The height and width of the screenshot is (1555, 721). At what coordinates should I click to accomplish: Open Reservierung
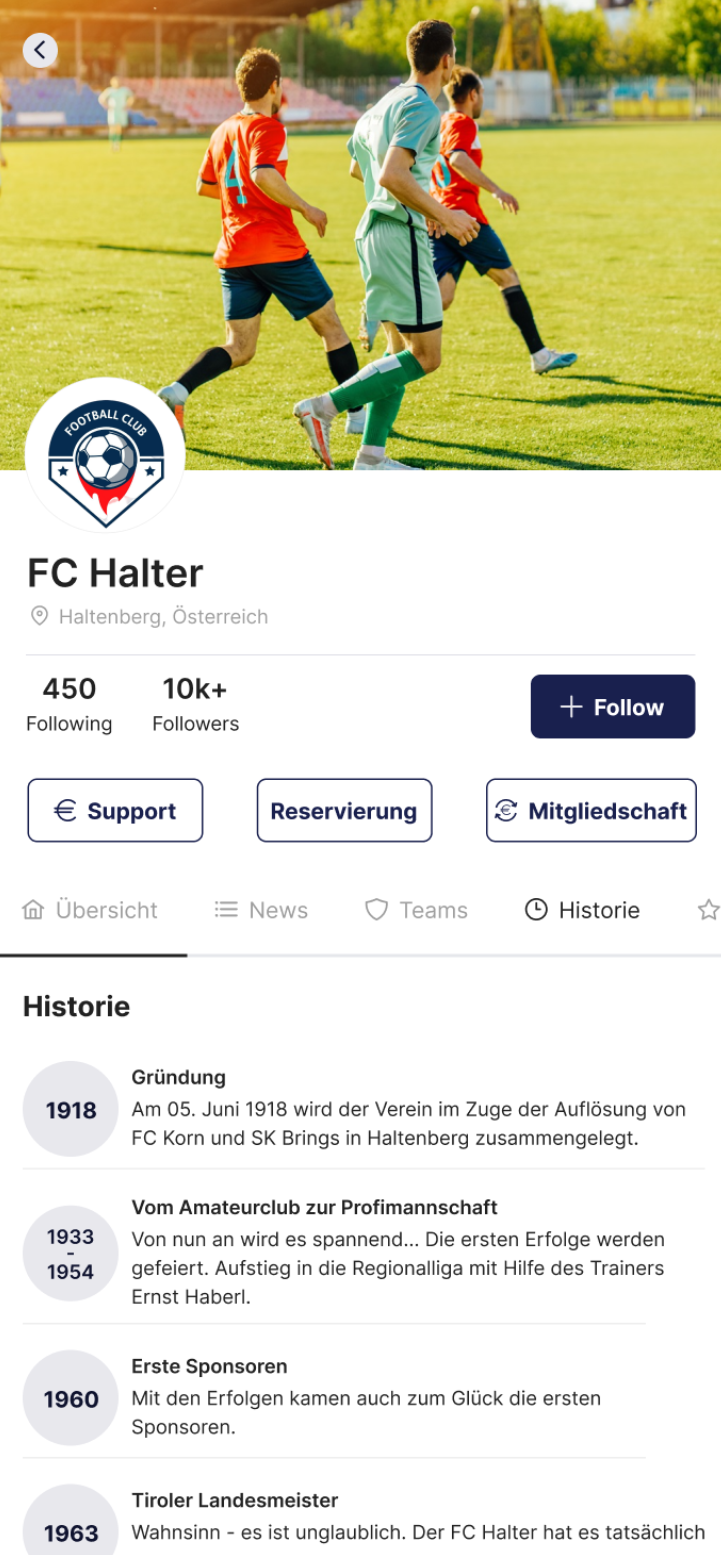344,811
